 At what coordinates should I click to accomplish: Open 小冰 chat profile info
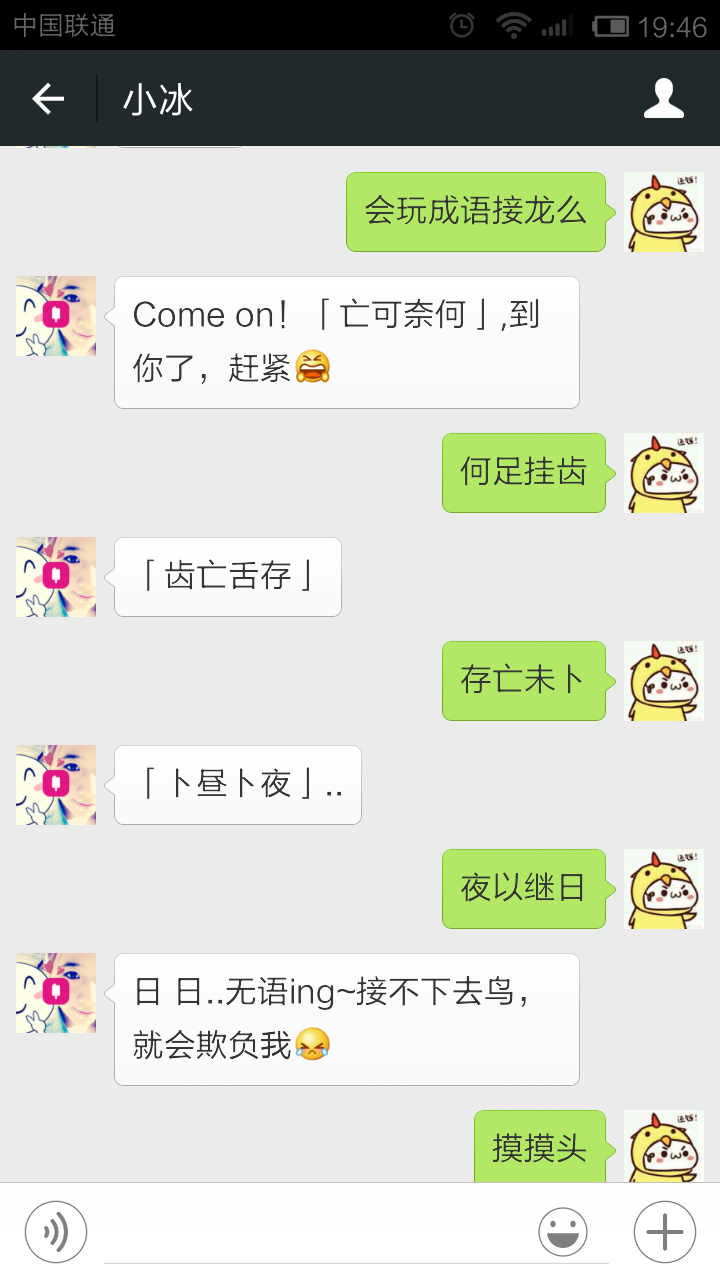pyautogui.click(x=663, y=99)
